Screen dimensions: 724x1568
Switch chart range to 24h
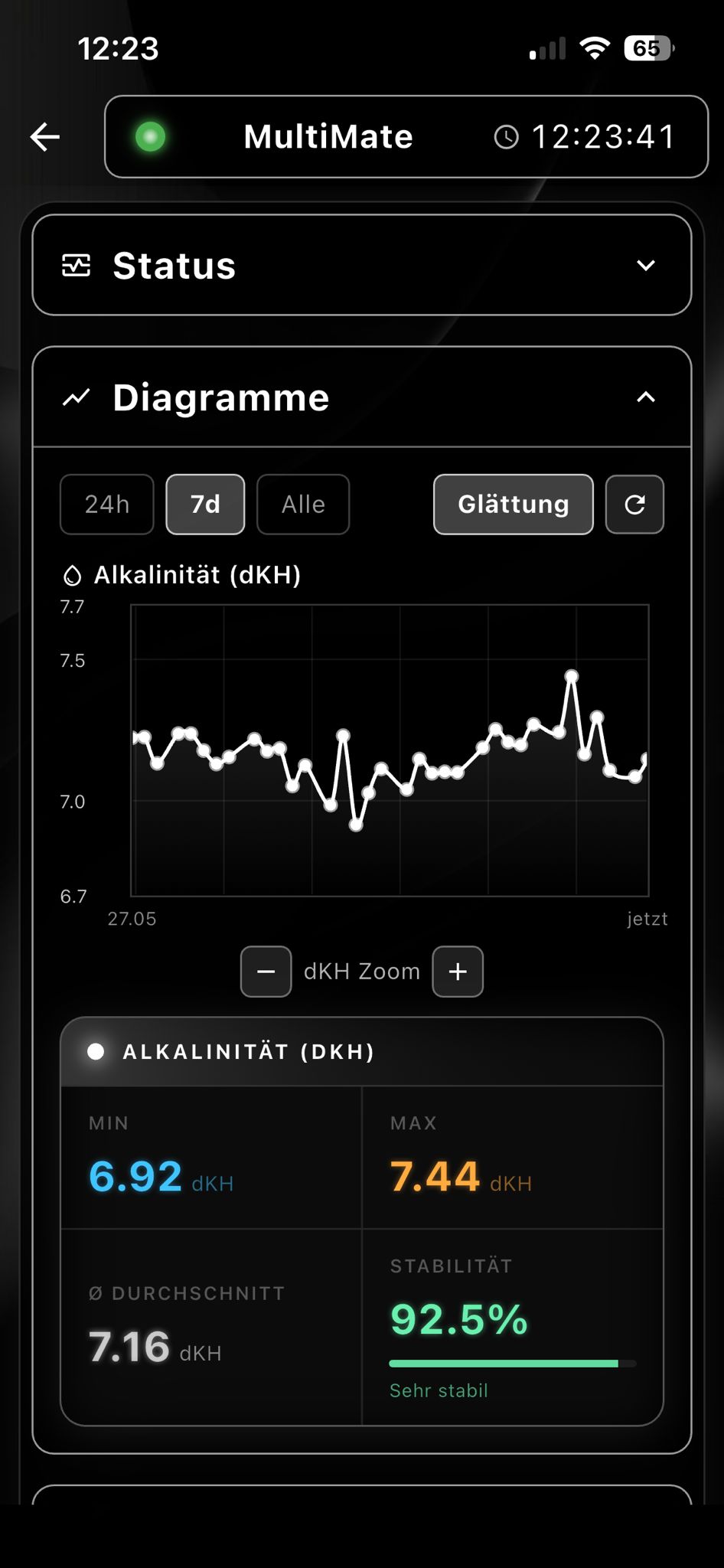(x=107, y=505)
